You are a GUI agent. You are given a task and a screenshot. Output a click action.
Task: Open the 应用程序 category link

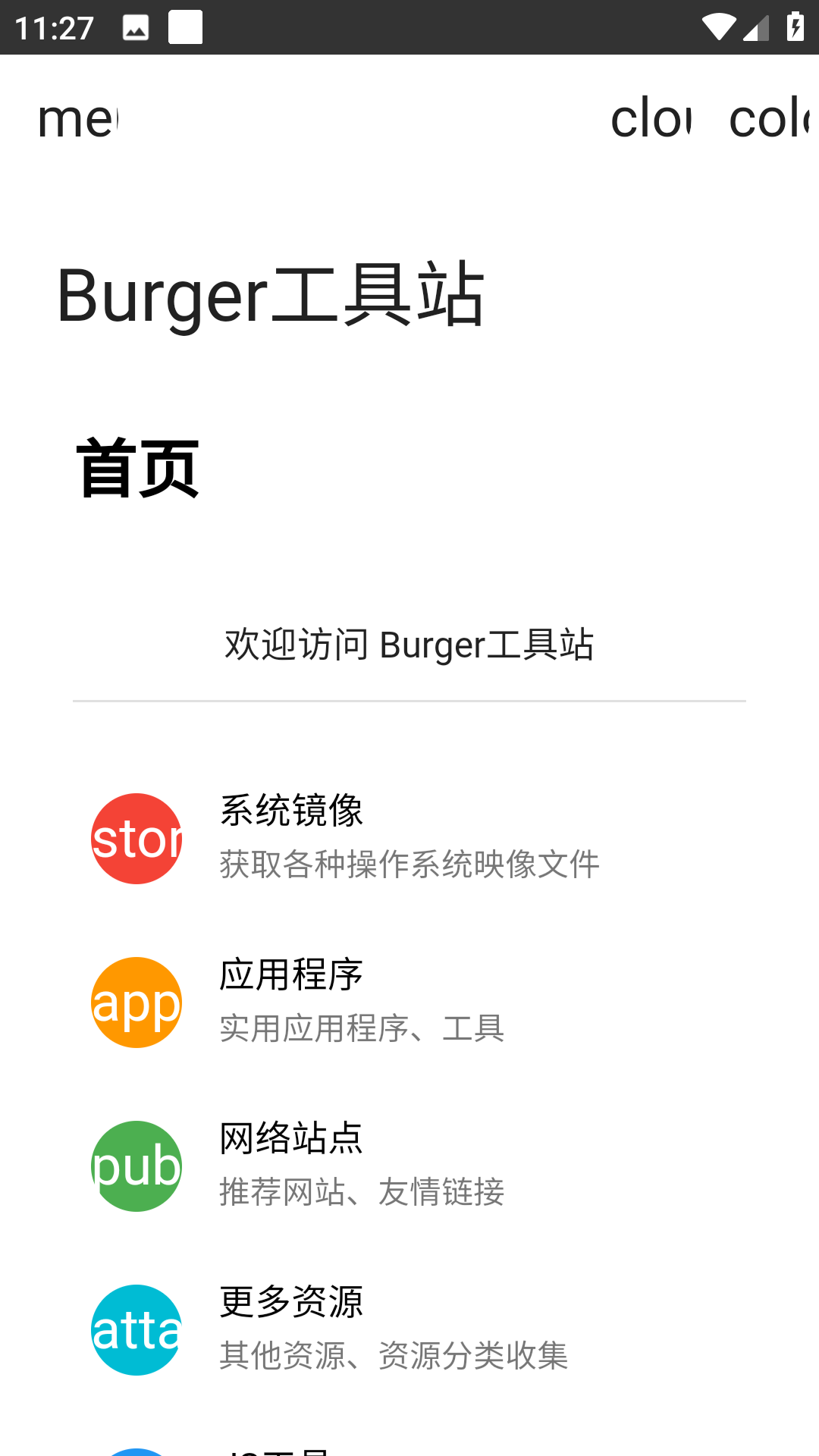(291, 975)
